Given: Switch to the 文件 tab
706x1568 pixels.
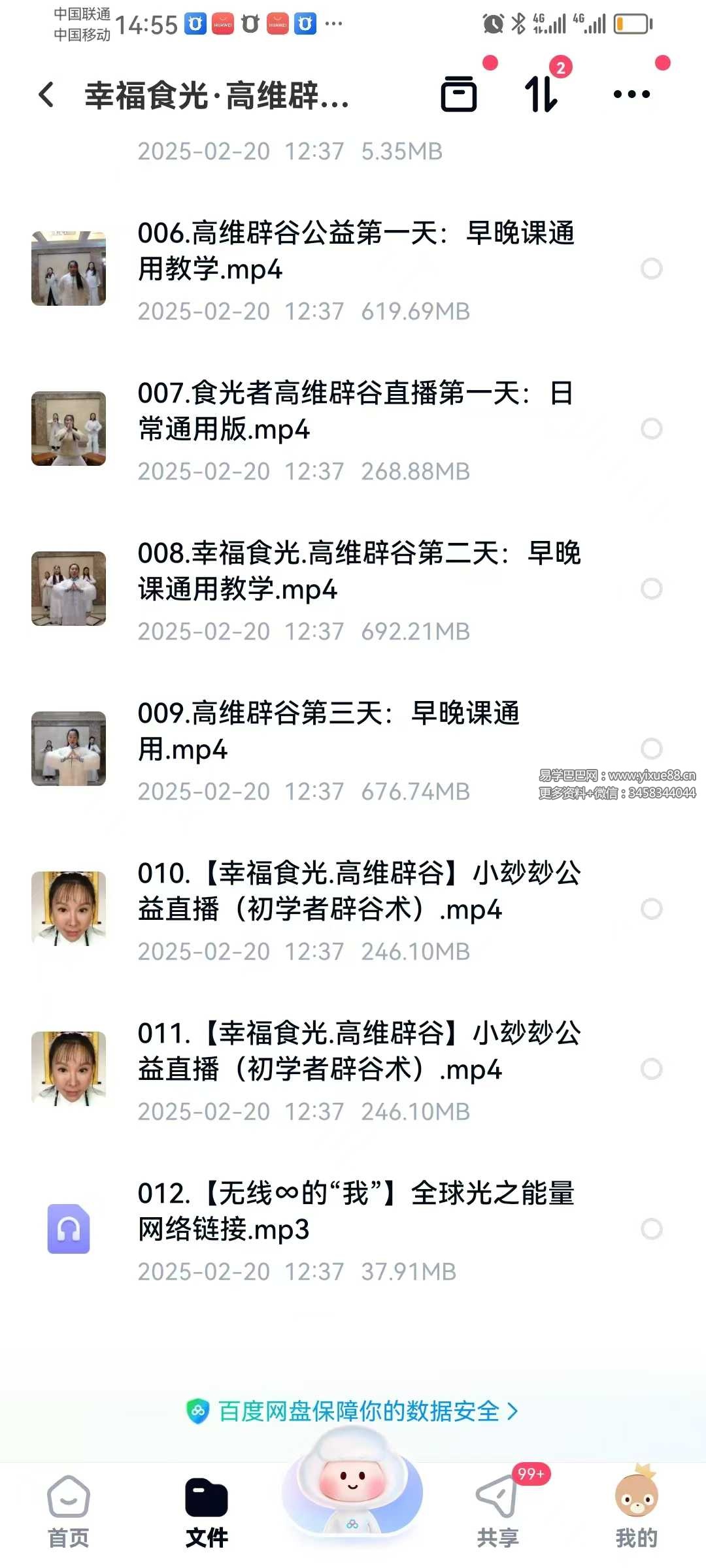Looking at the screenshot, I should pyautogui.click(x=207, y=1511).
